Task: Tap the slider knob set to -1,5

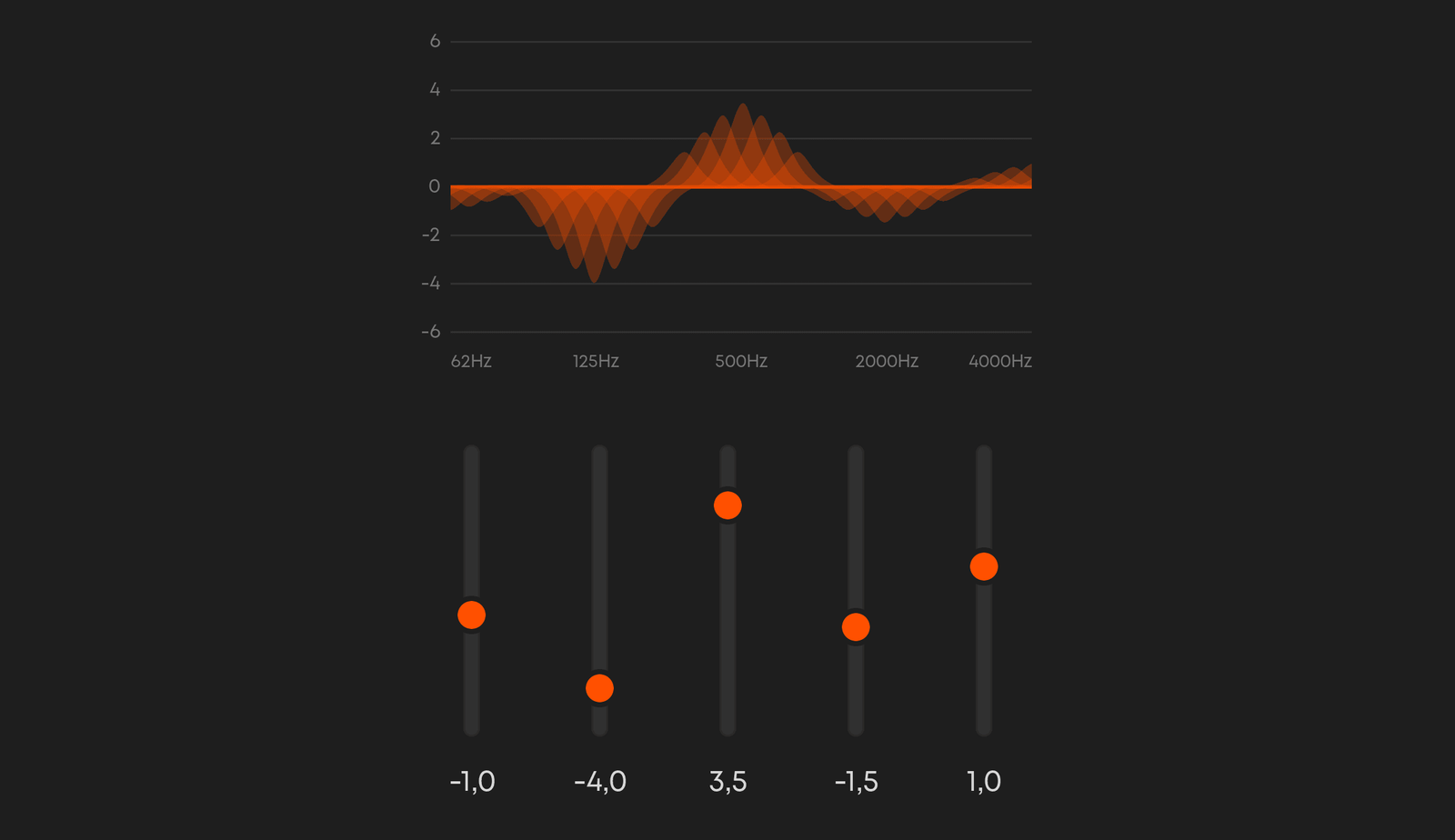Action: (x=856, y=627)
